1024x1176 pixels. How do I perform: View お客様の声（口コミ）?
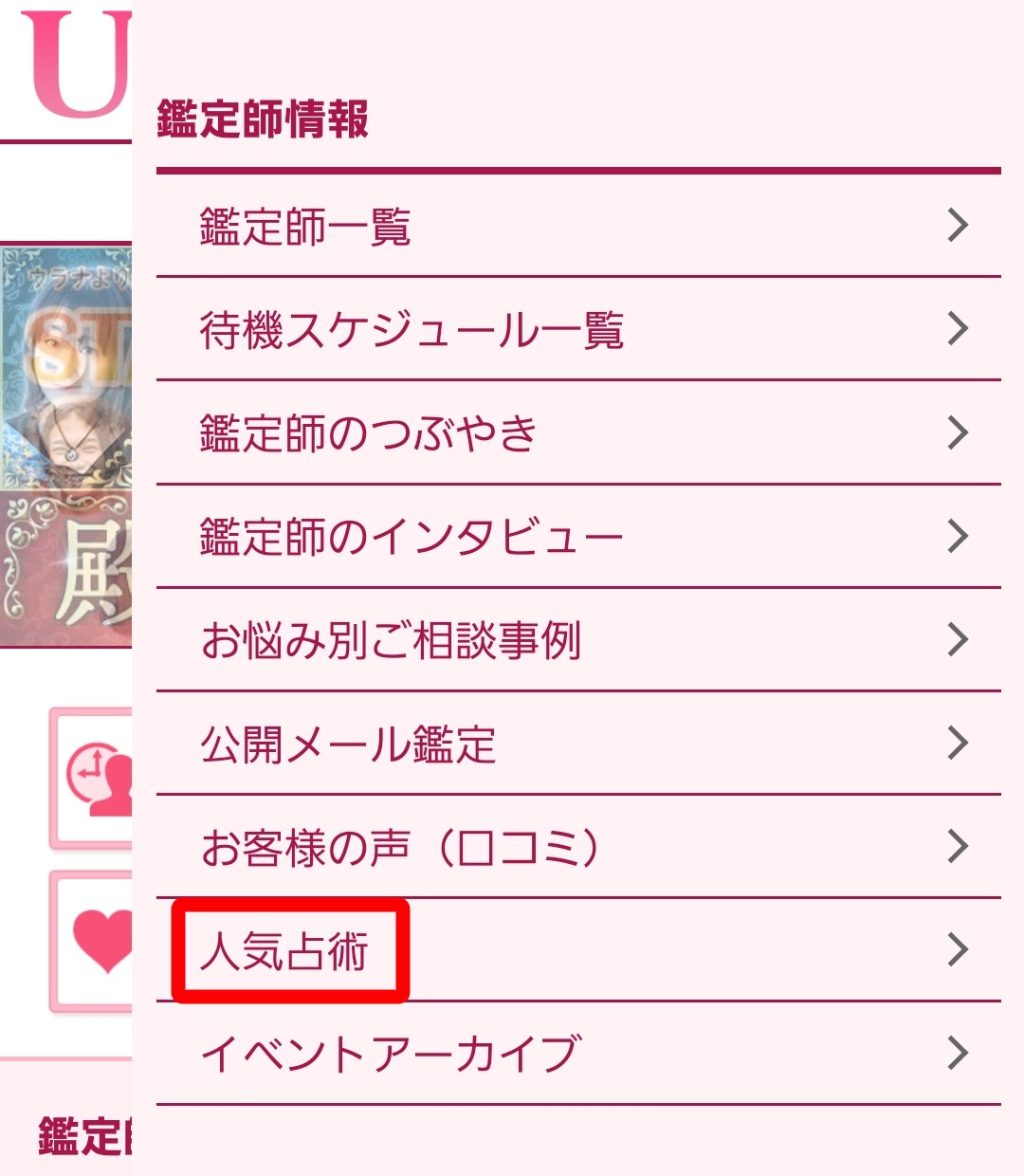click(x=578, y=847)
